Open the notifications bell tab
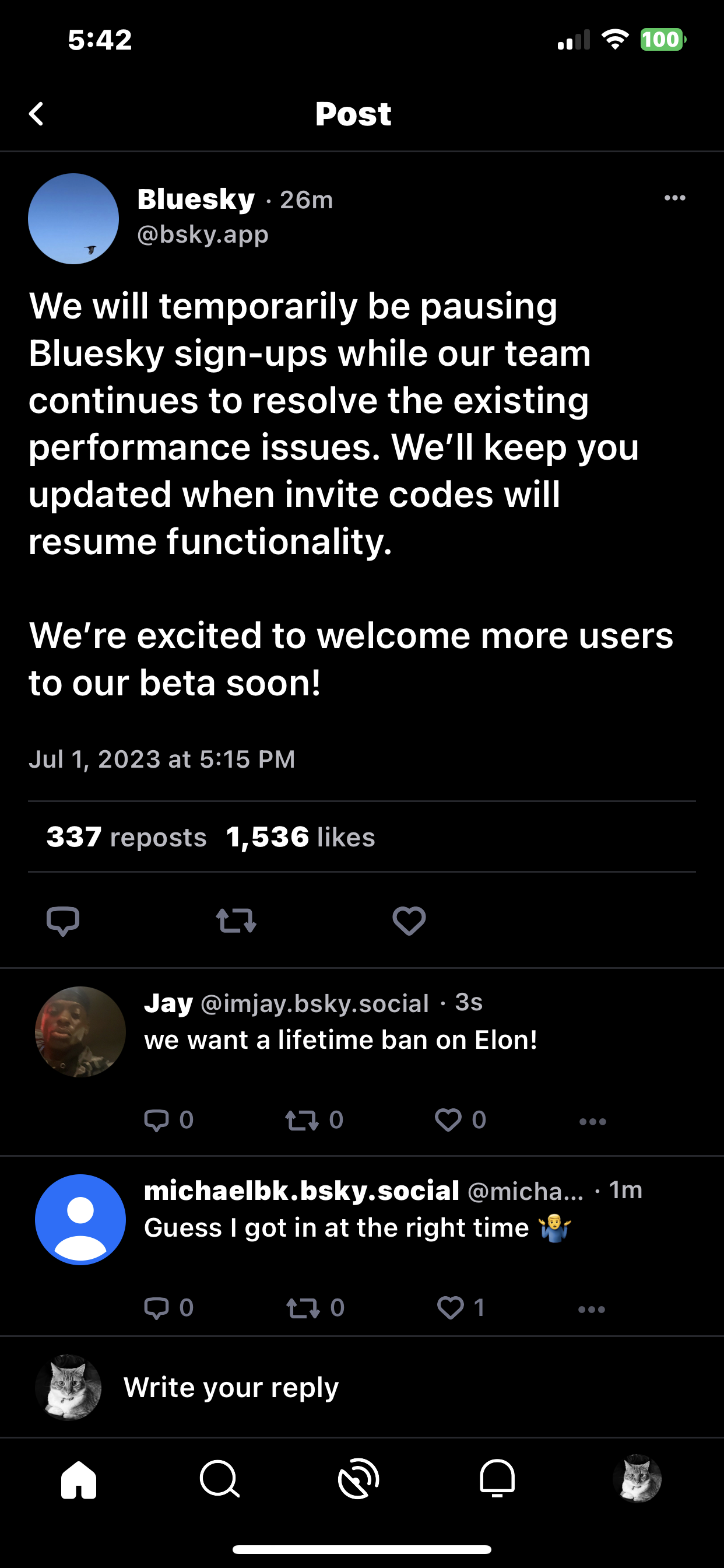Screen dimensions: 724x1568 click(x=498, y=1479)
